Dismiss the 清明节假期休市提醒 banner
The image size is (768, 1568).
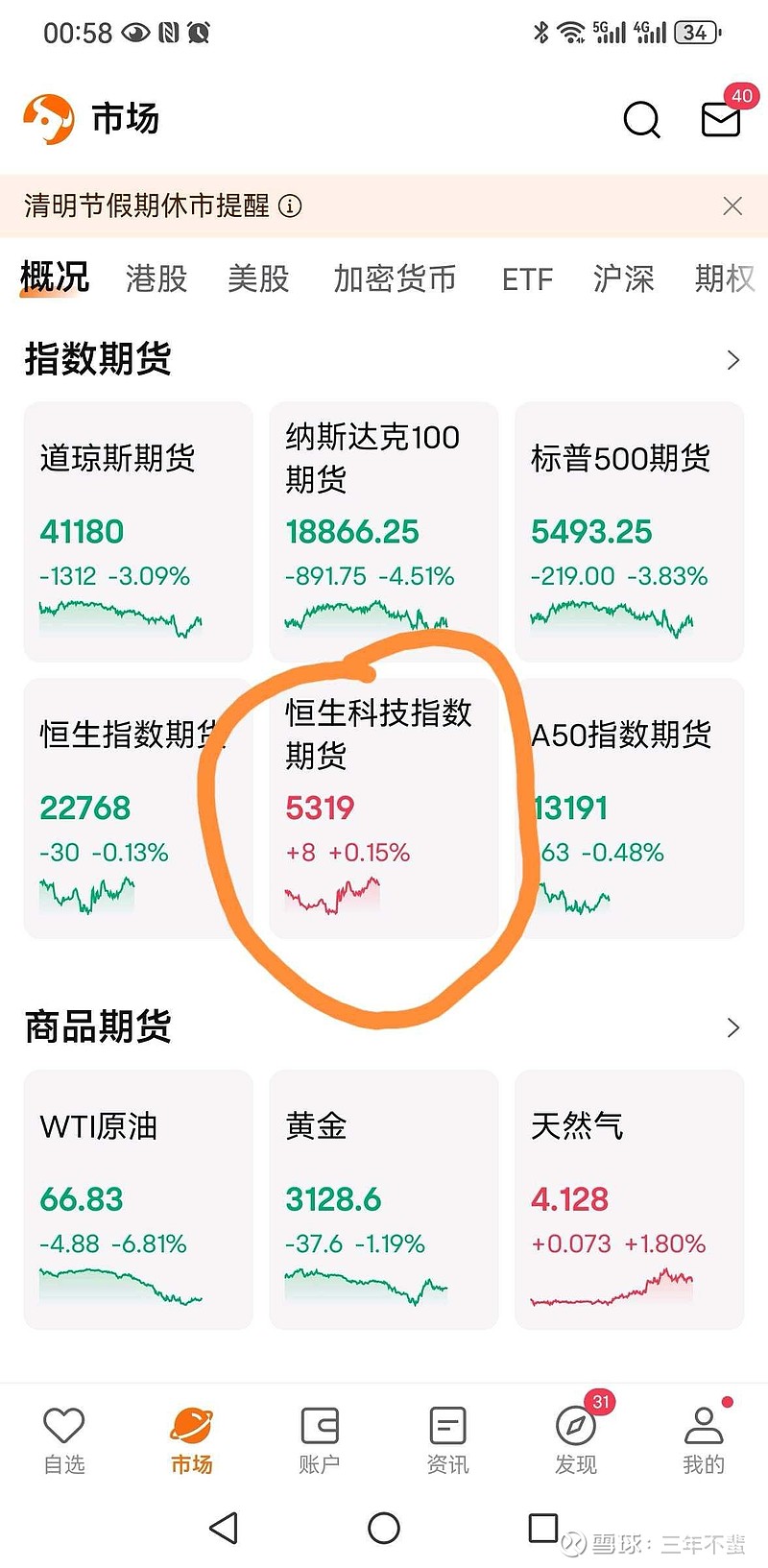point(732,206)
